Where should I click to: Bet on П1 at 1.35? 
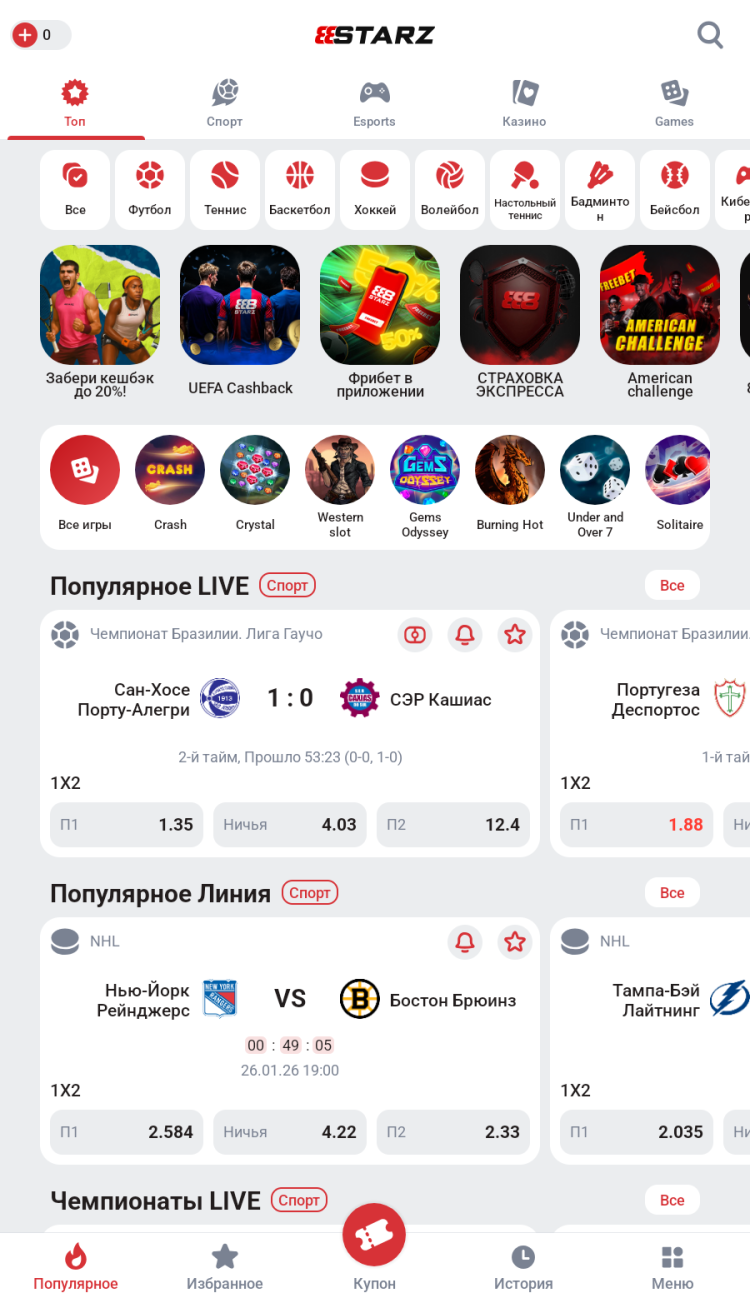pyautogui.click(x=126, y=825)
